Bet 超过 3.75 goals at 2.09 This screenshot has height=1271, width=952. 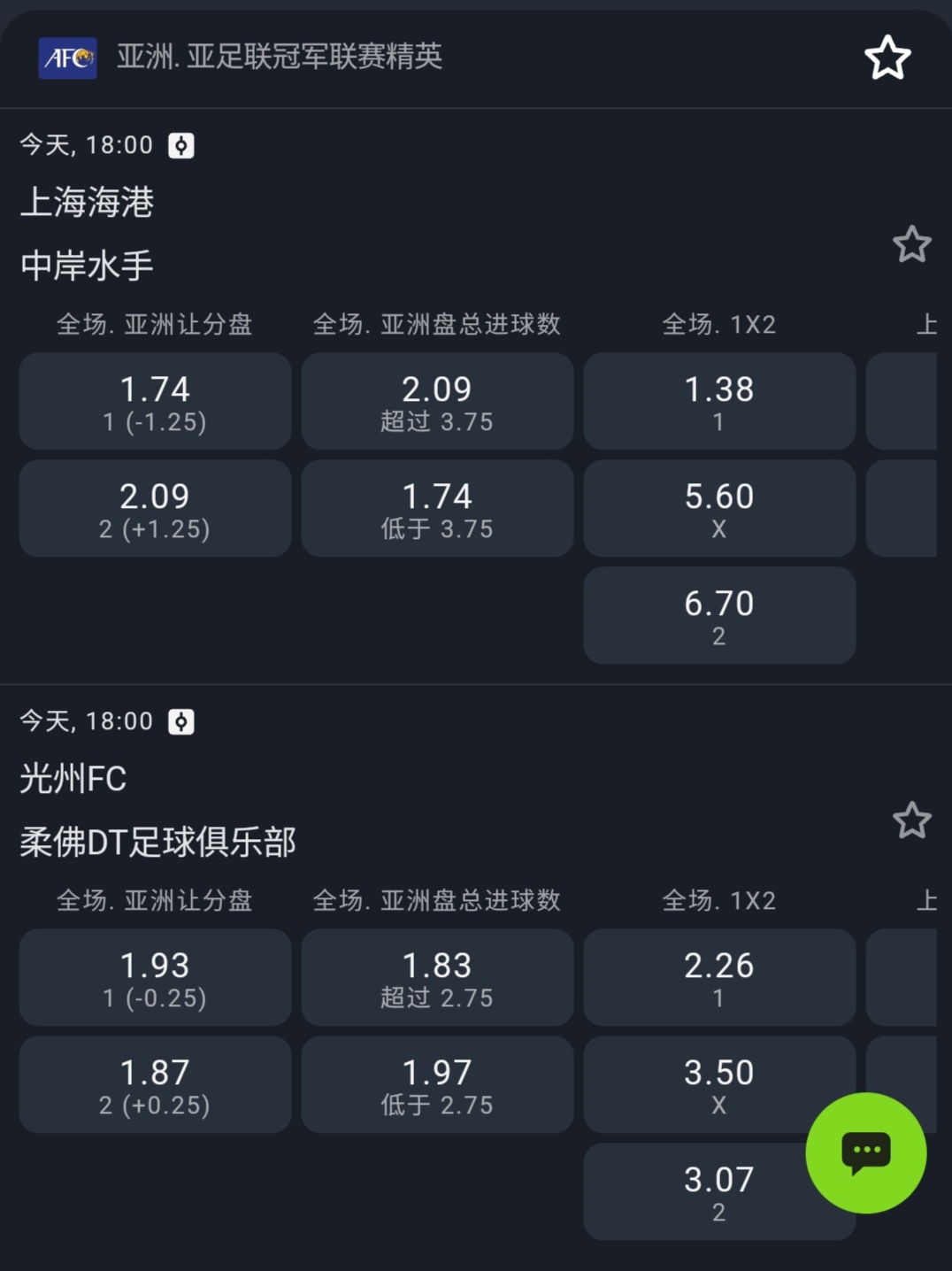click(437, 401)
